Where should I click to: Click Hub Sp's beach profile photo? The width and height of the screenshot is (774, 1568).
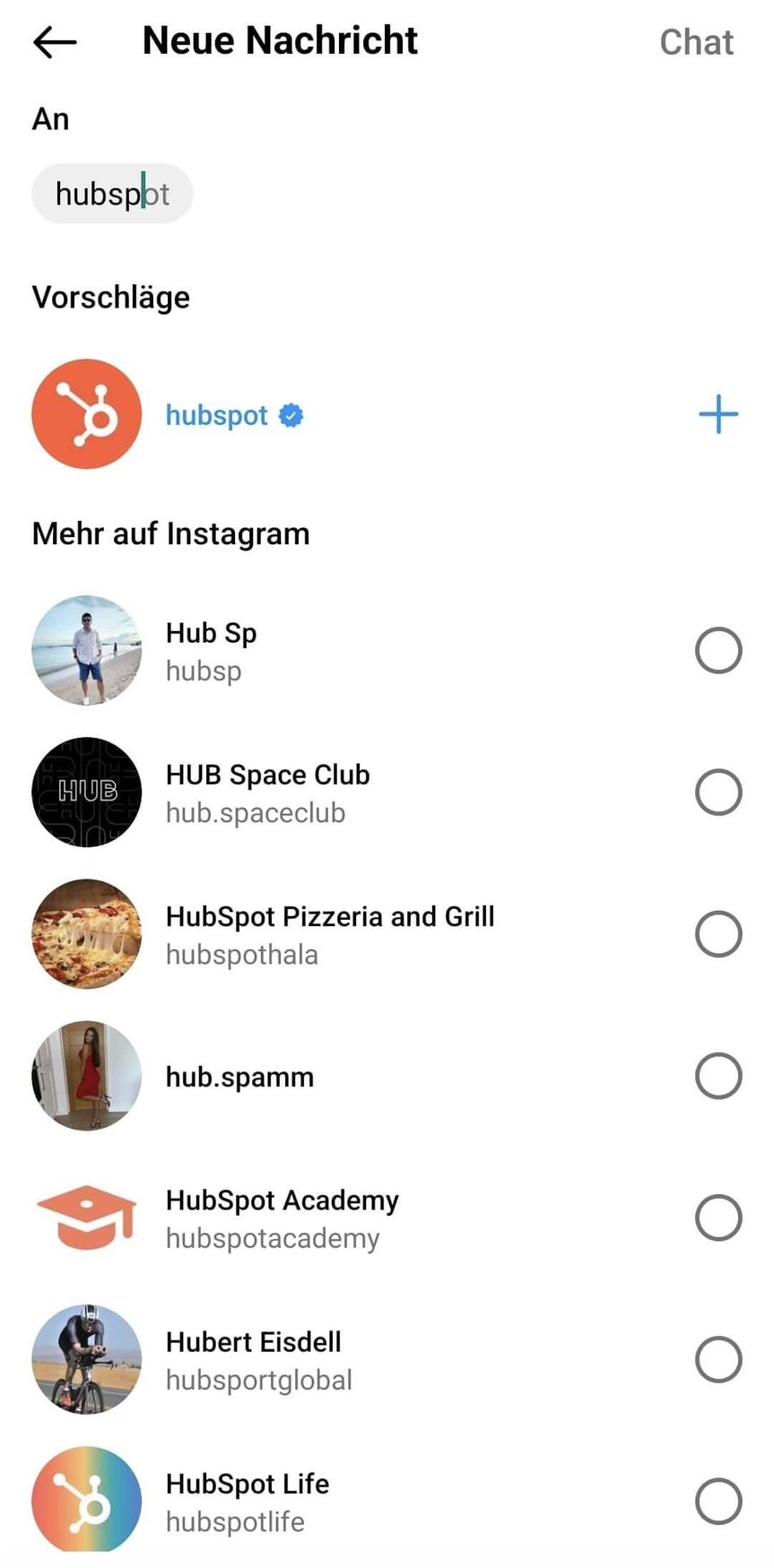click(x=85, y=650)
